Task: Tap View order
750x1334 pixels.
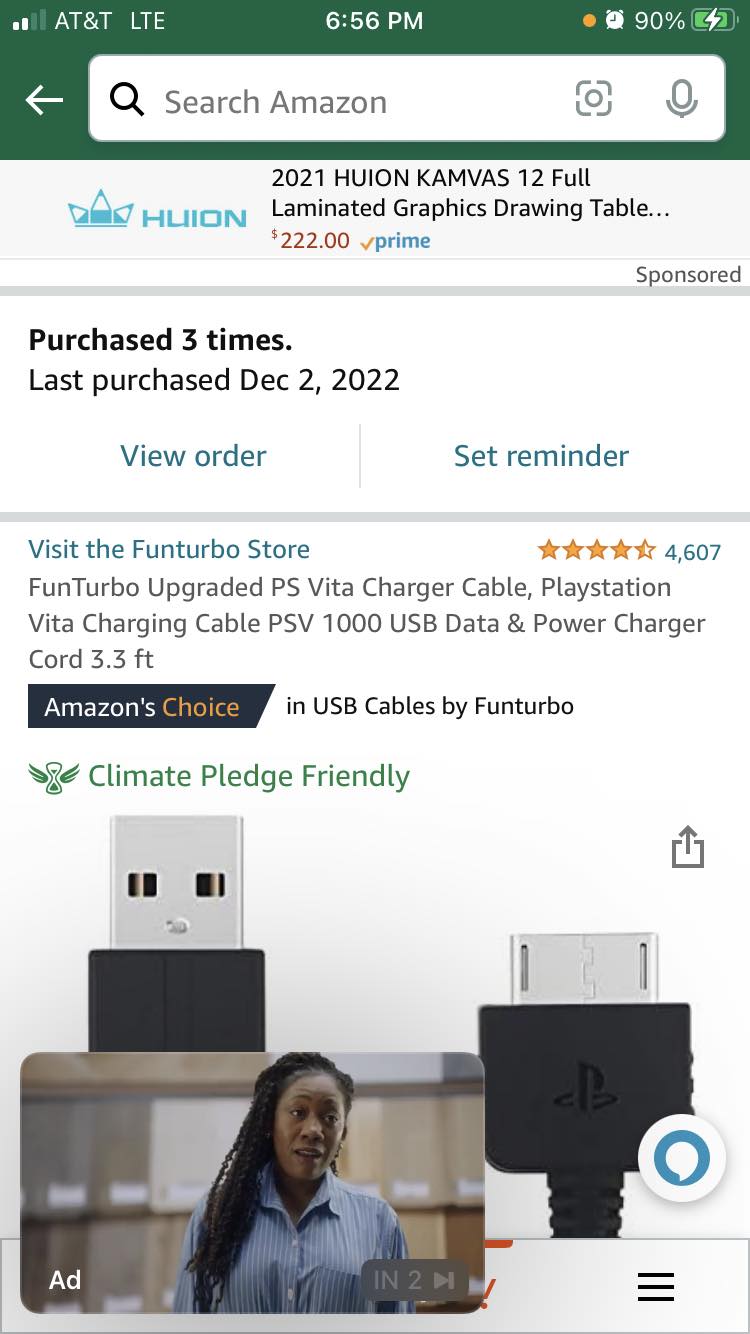Action: coord(193,456)
